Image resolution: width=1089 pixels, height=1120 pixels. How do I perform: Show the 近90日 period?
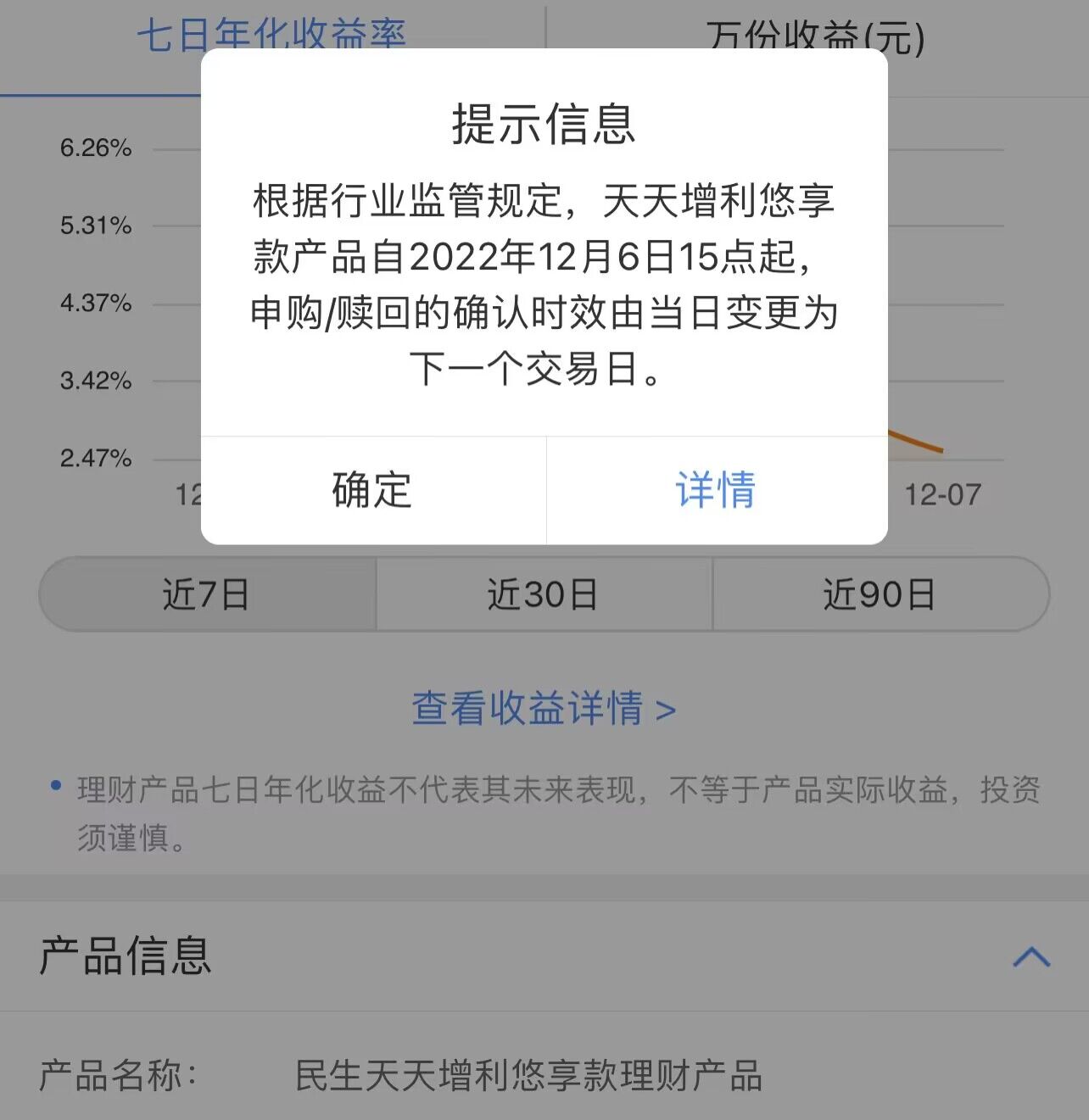pos(880,594)
